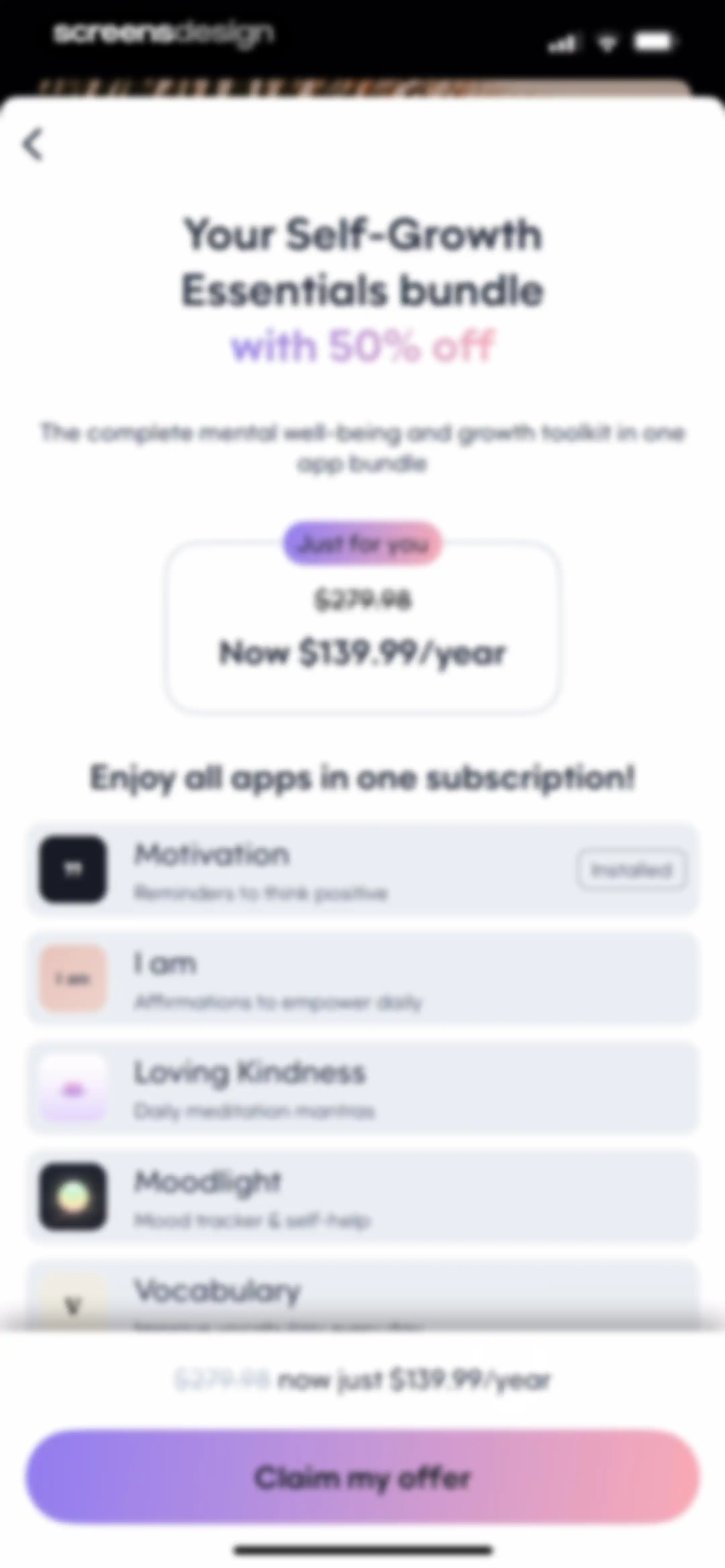Tap the Moodlight app row
The width and height of the screenshot is (725, 1568).
pyautogui.click(x=363, y=1197)
